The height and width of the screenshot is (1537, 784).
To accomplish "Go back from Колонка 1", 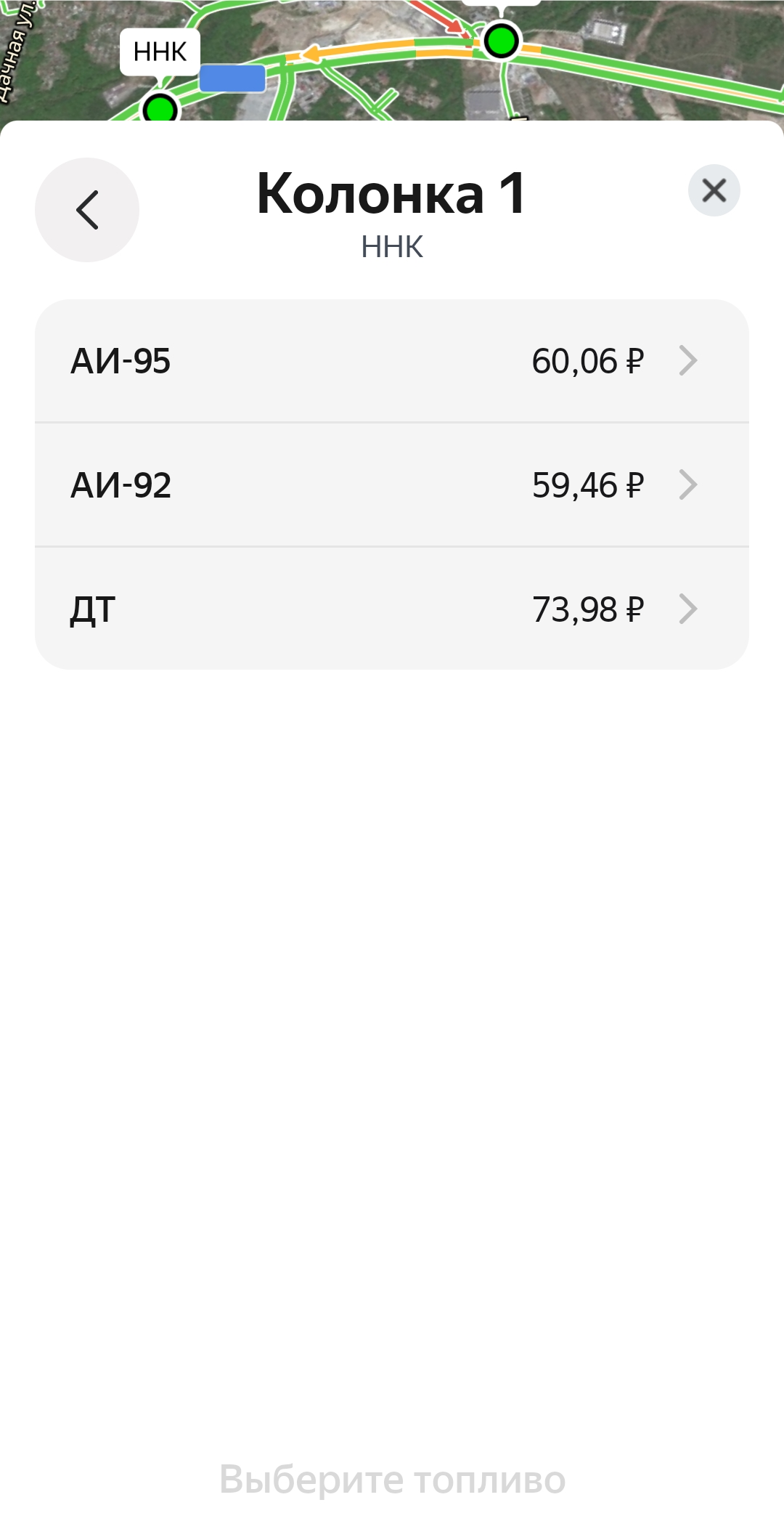I will click(x=87, y=210).
